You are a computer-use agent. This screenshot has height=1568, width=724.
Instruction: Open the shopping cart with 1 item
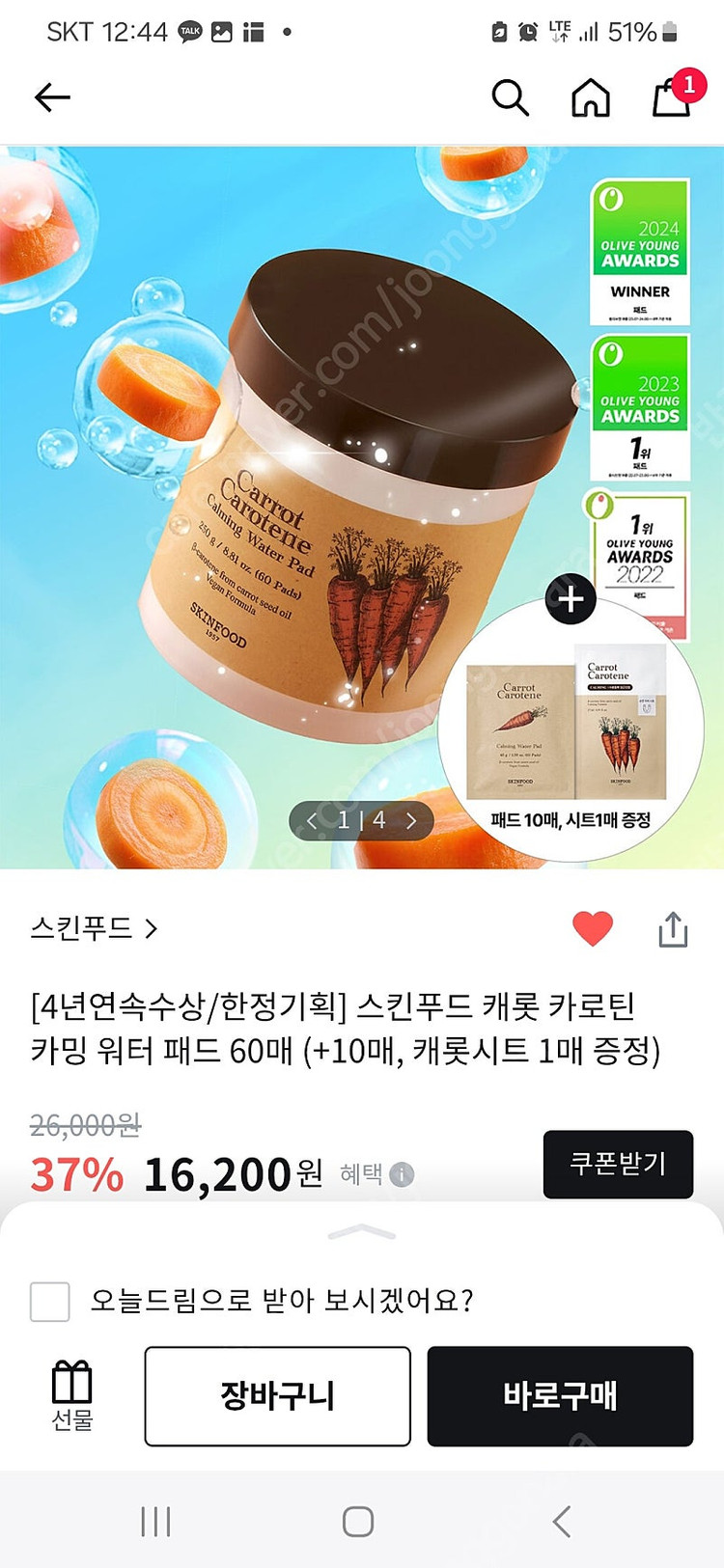click(x=673, y=100)
